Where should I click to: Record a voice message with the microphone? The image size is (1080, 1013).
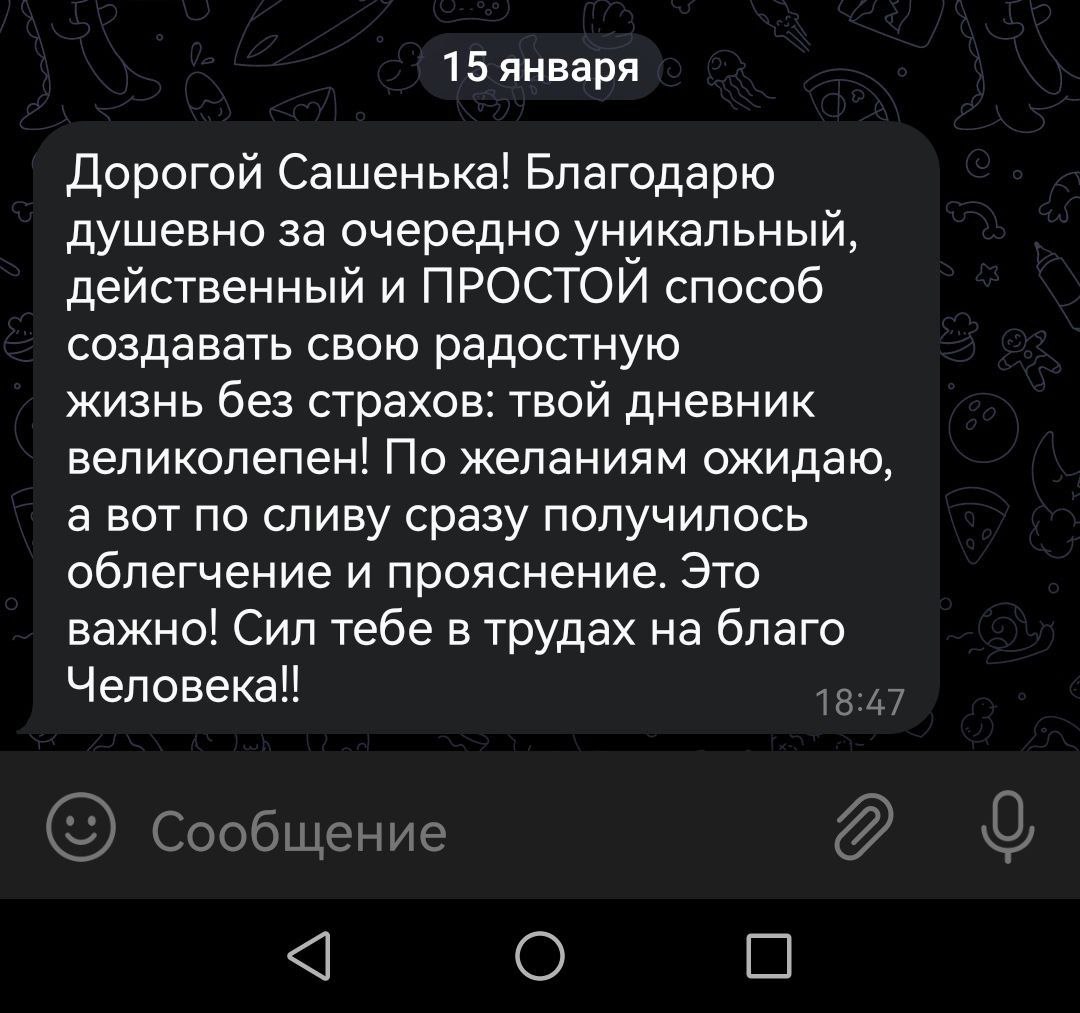click(1007, 827)
